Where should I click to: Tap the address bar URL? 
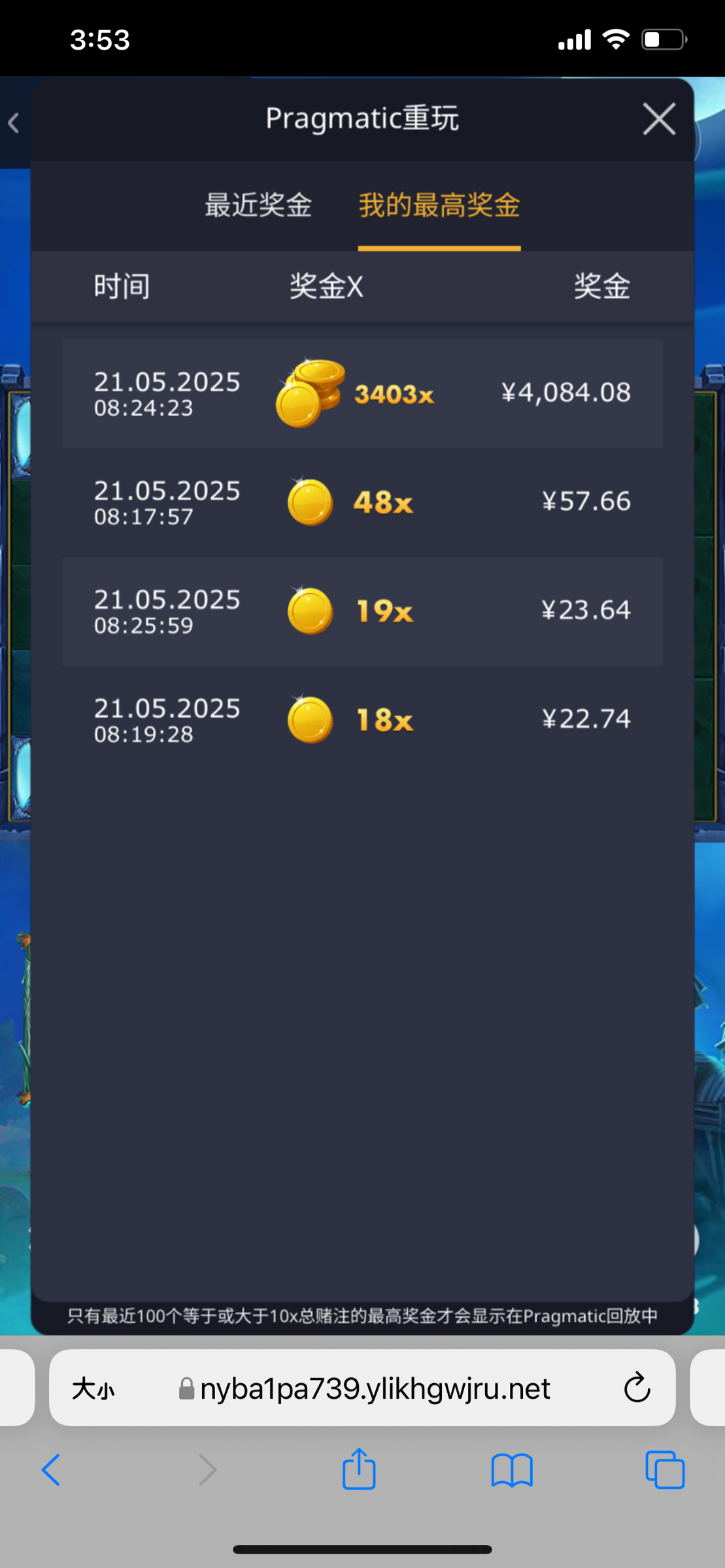(x=375, y=1388)
